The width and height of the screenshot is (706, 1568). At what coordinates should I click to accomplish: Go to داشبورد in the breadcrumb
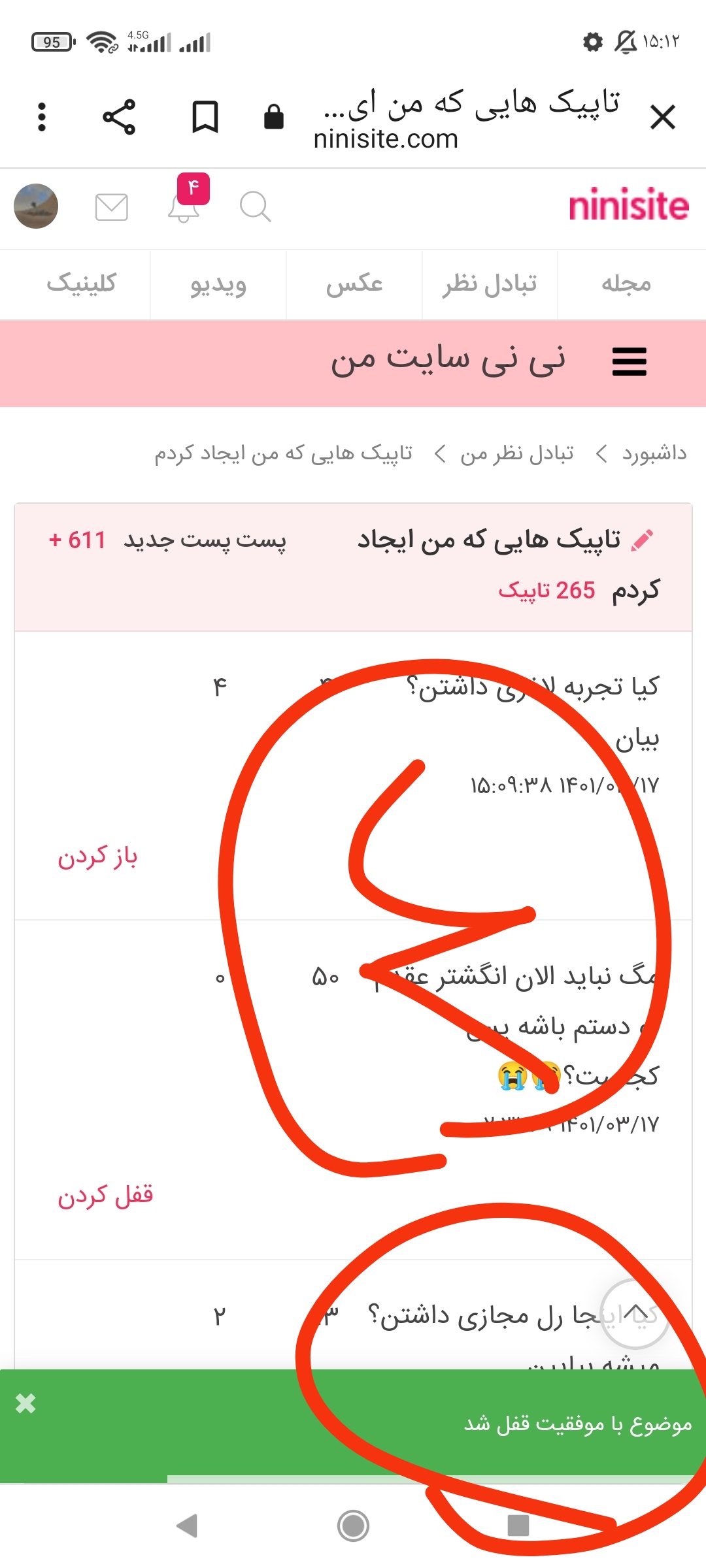pos(654,453)
